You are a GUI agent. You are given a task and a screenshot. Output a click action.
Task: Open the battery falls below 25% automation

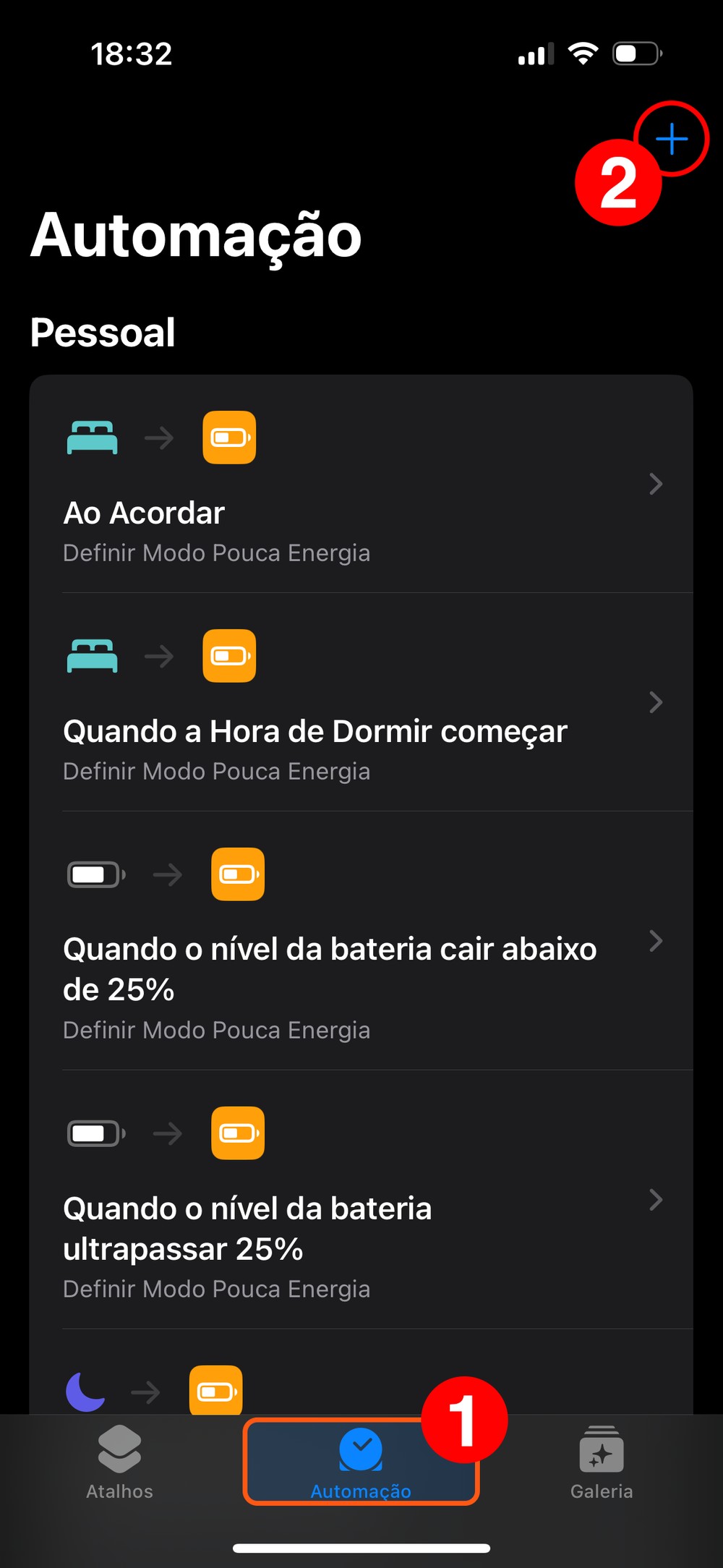point(361,942)
